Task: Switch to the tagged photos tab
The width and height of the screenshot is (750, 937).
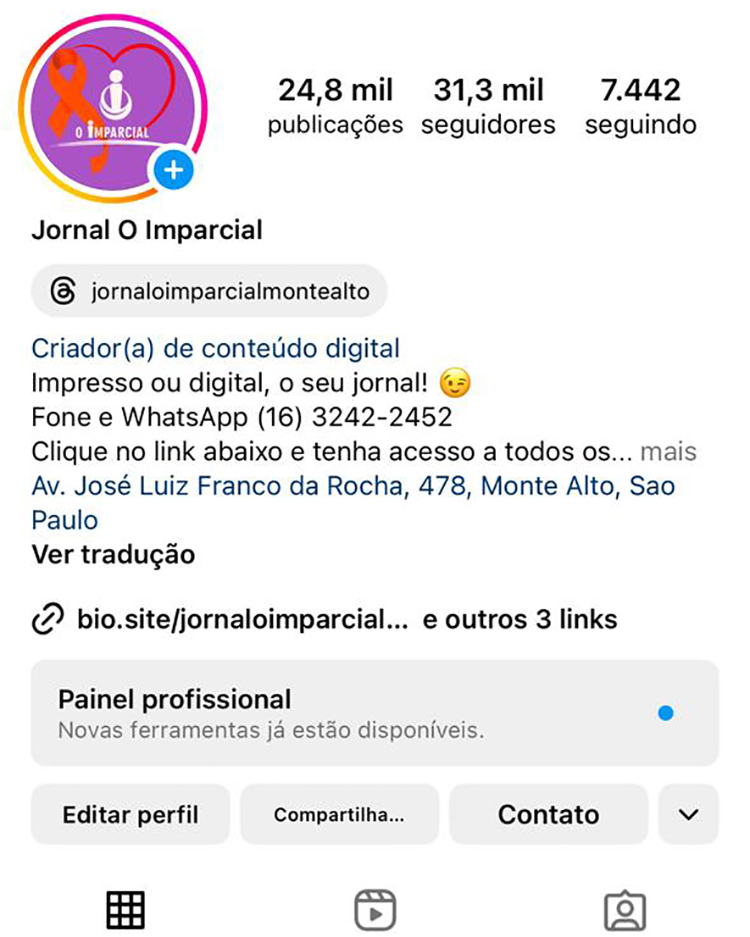Action: (624, 909)
